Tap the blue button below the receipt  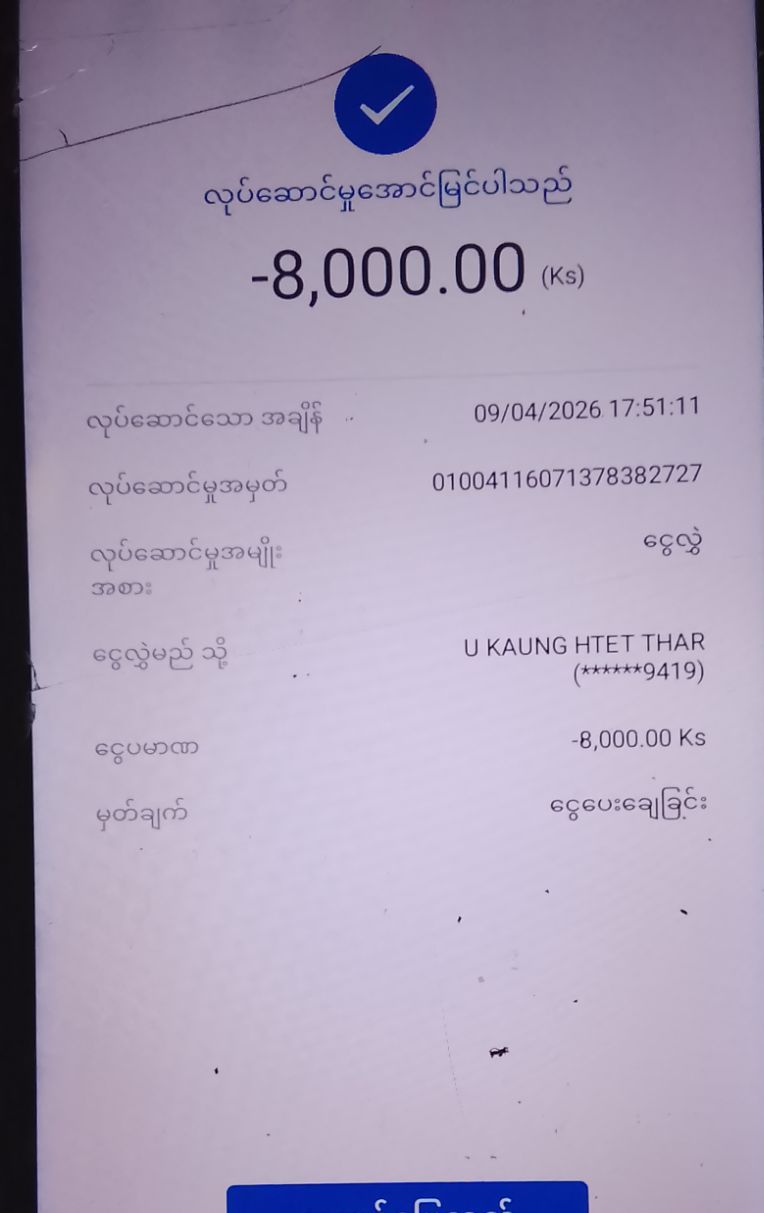(x=407, y=1198)
